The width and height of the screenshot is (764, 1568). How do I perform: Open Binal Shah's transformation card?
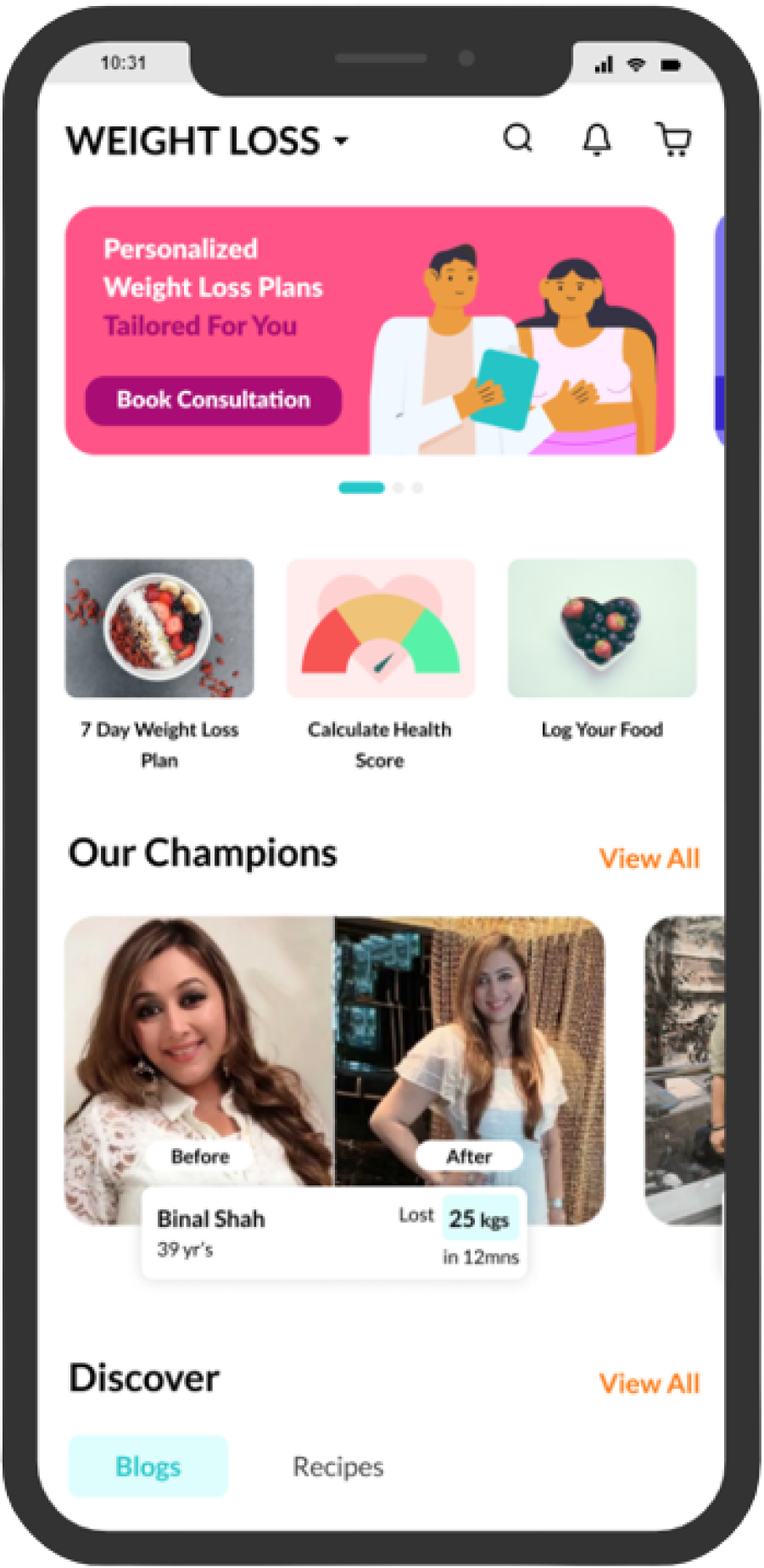tap(334, 1069)
